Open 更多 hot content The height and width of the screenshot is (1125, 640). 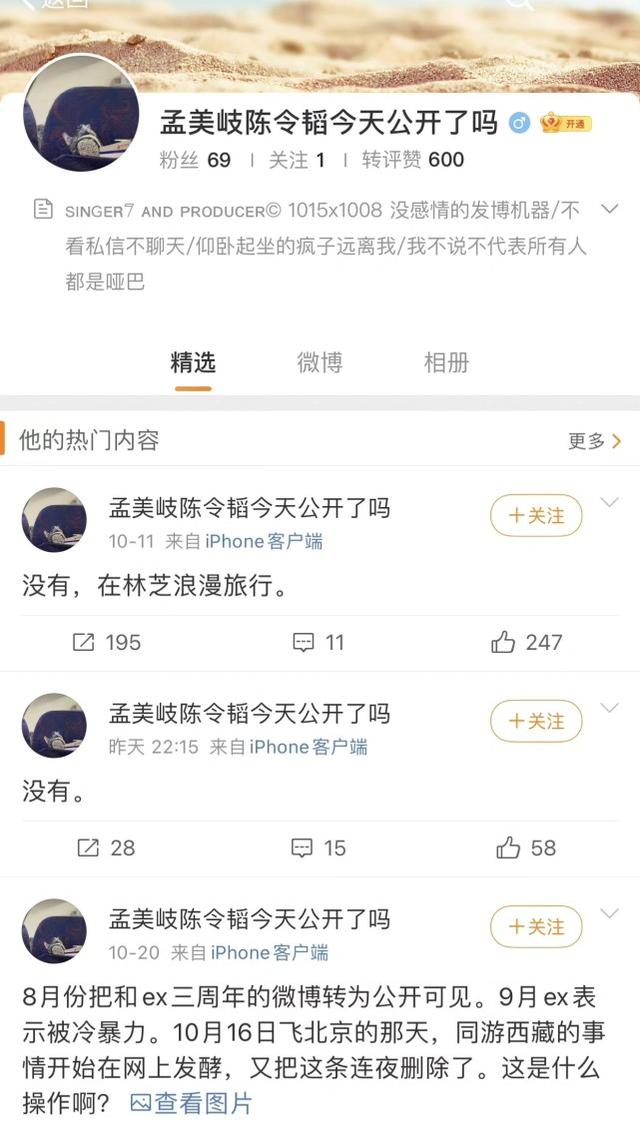tap(594, 440)
